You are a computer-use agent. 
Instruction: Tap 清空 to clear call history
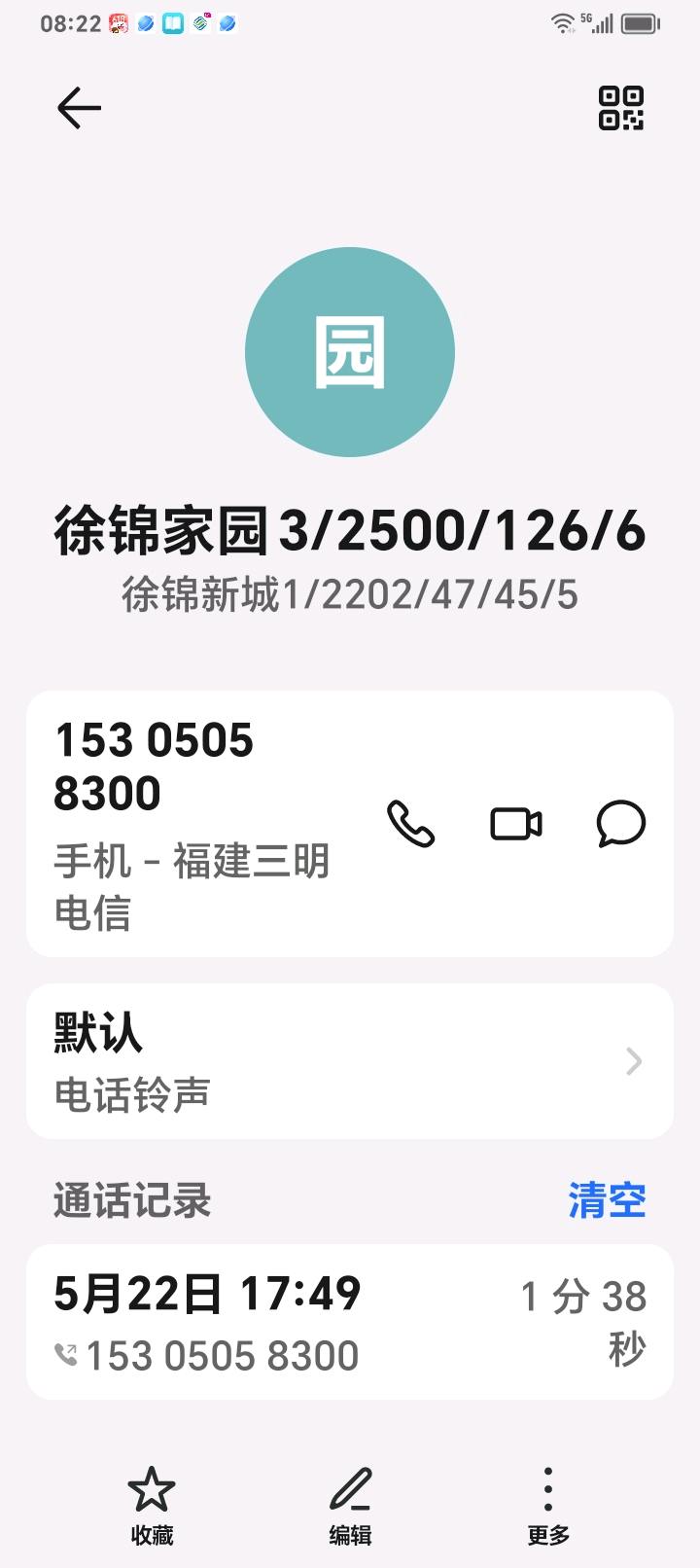[x=607, y=1200]
